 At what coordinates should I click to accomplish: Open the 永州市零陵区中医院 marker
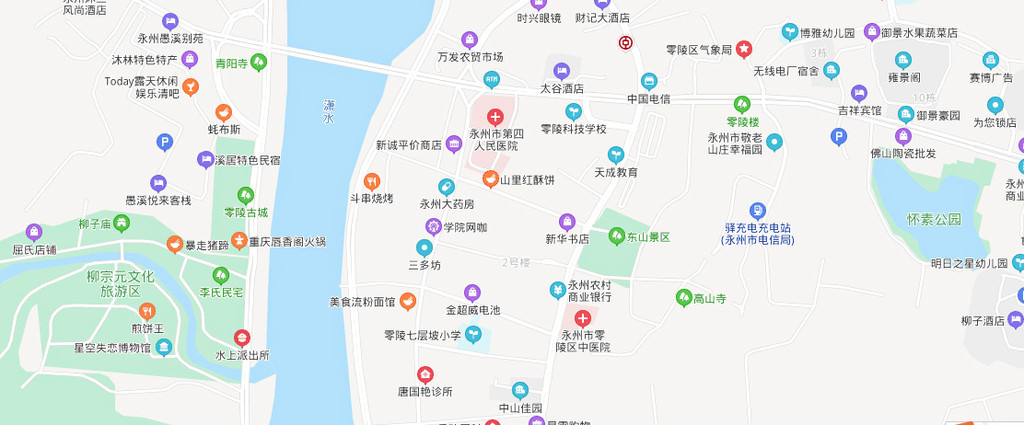pyautogui.click(x=583, y=319)
